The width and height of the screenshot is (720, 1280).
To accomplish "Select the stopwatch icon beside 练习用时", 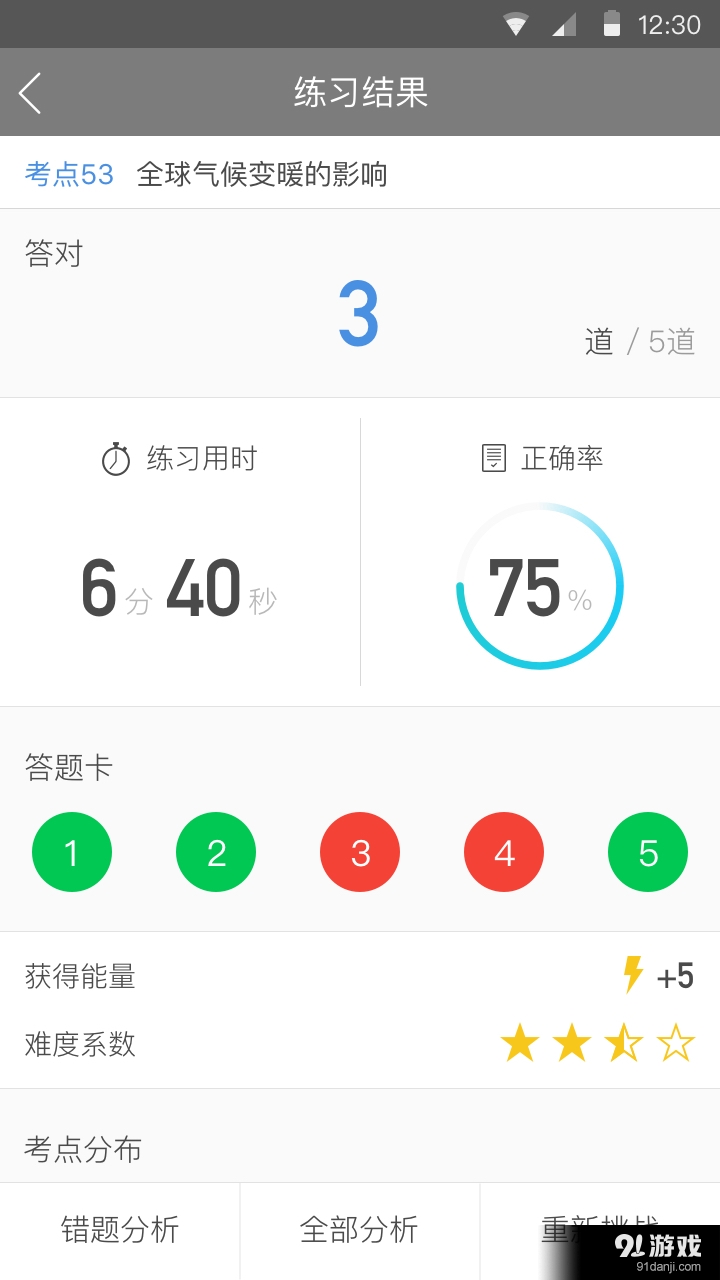I will coord(118,458).
